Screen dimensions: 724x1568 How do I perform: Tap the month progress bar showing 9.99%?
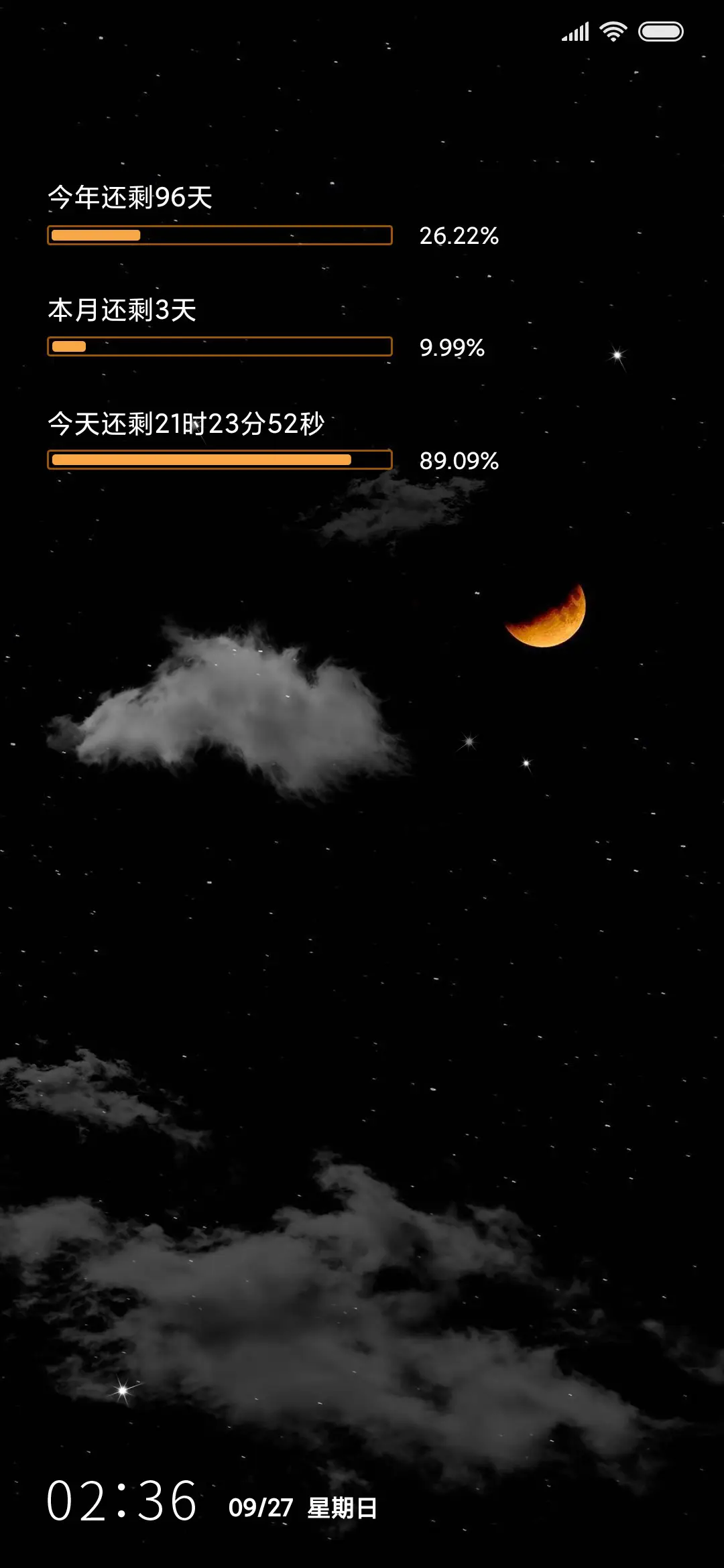tap(219, 347)
